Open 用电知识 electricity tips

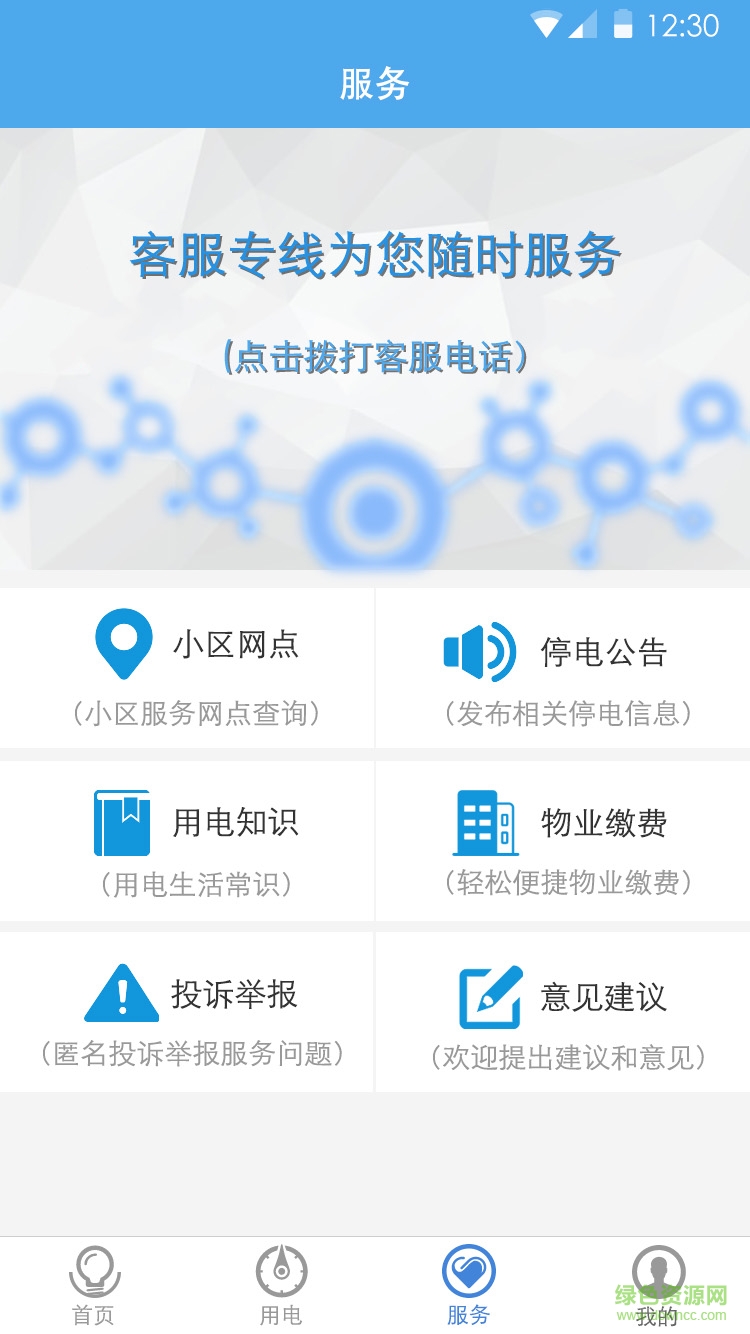tap(188, 841)
